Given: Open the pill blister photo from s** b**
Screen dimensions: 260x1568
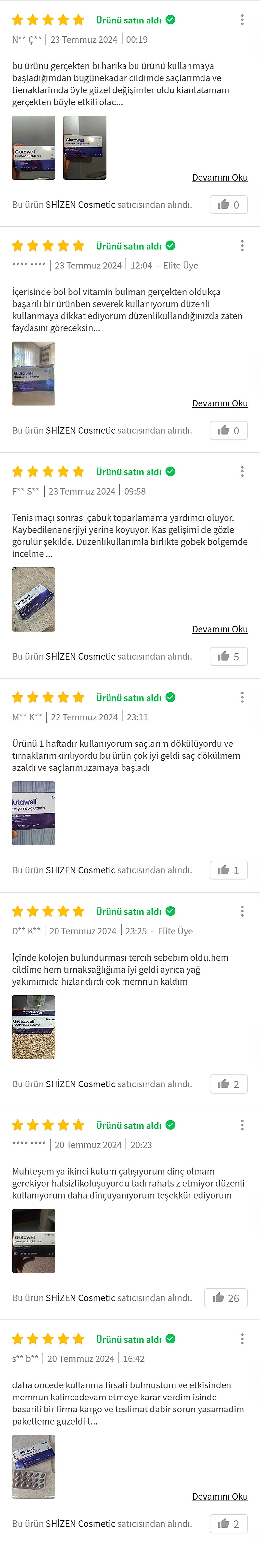Looking at the screenshot, I should point(33,1466).
